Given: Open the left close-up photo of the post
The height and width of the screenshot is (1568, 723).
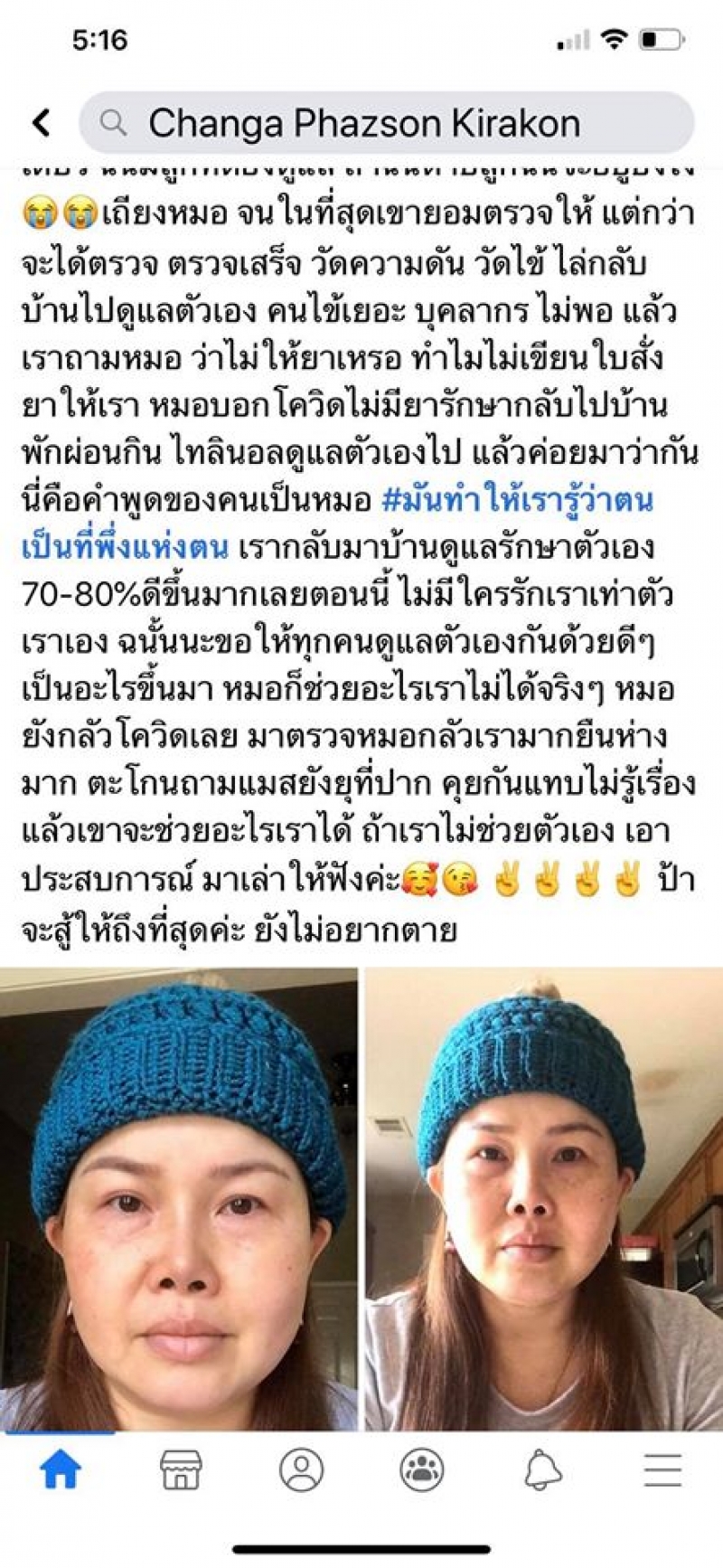Looking at the screenshot, I should pos(178,1199).
